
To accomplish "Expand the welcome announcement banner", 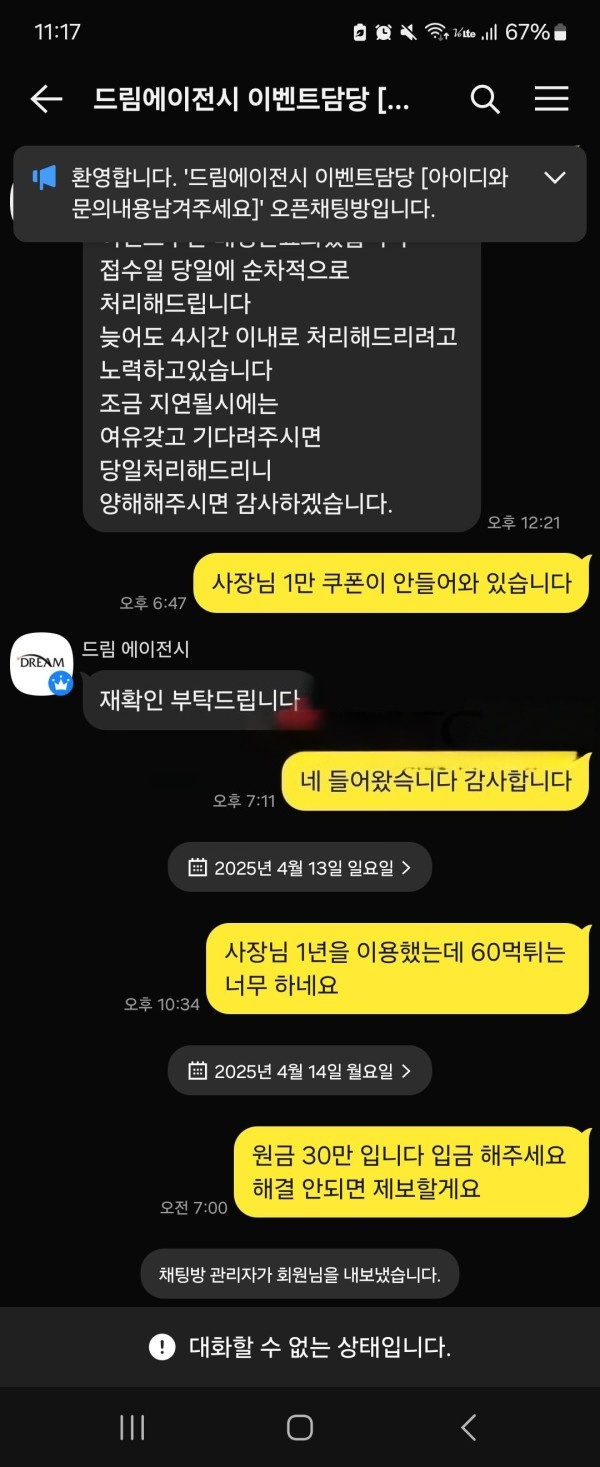I will tap(554, 178).
